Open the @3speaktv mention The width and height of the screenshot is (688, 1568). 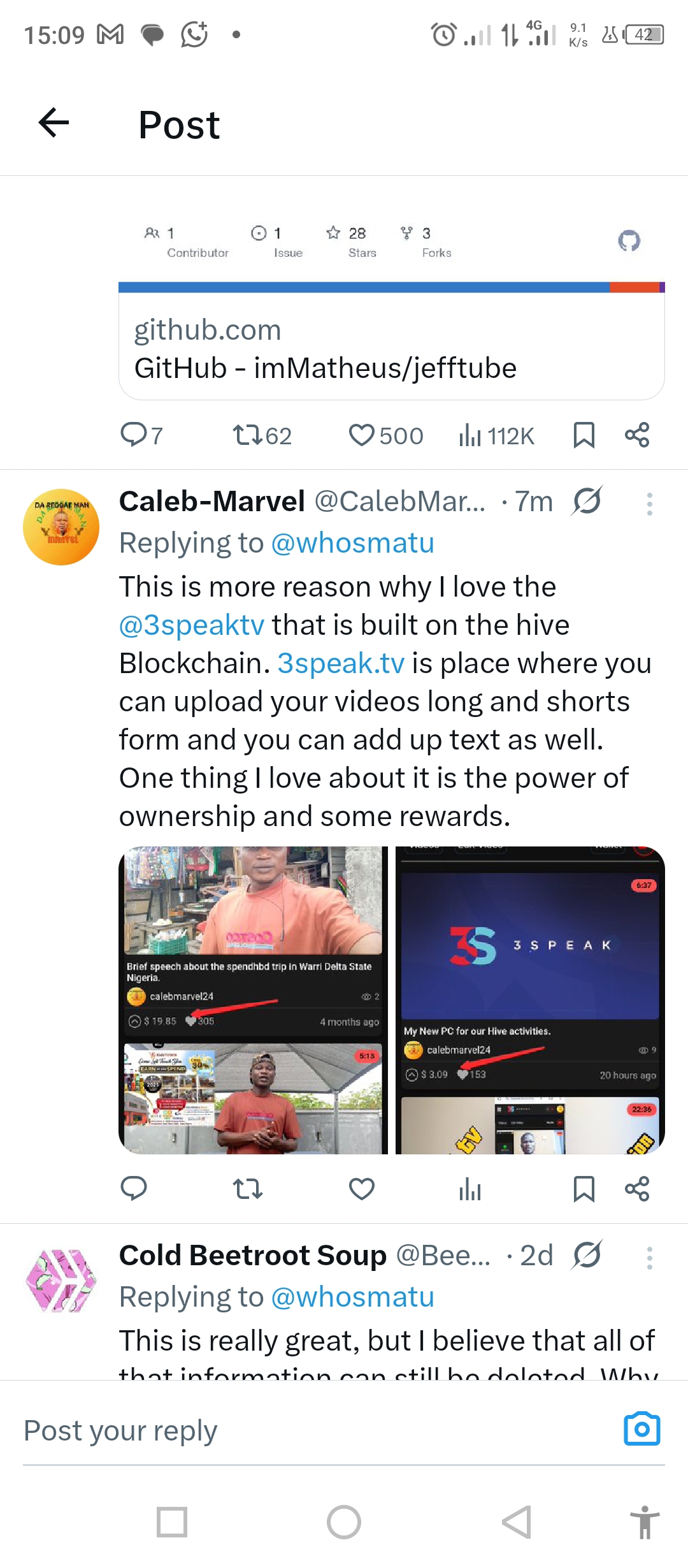[x=192, y=625]
